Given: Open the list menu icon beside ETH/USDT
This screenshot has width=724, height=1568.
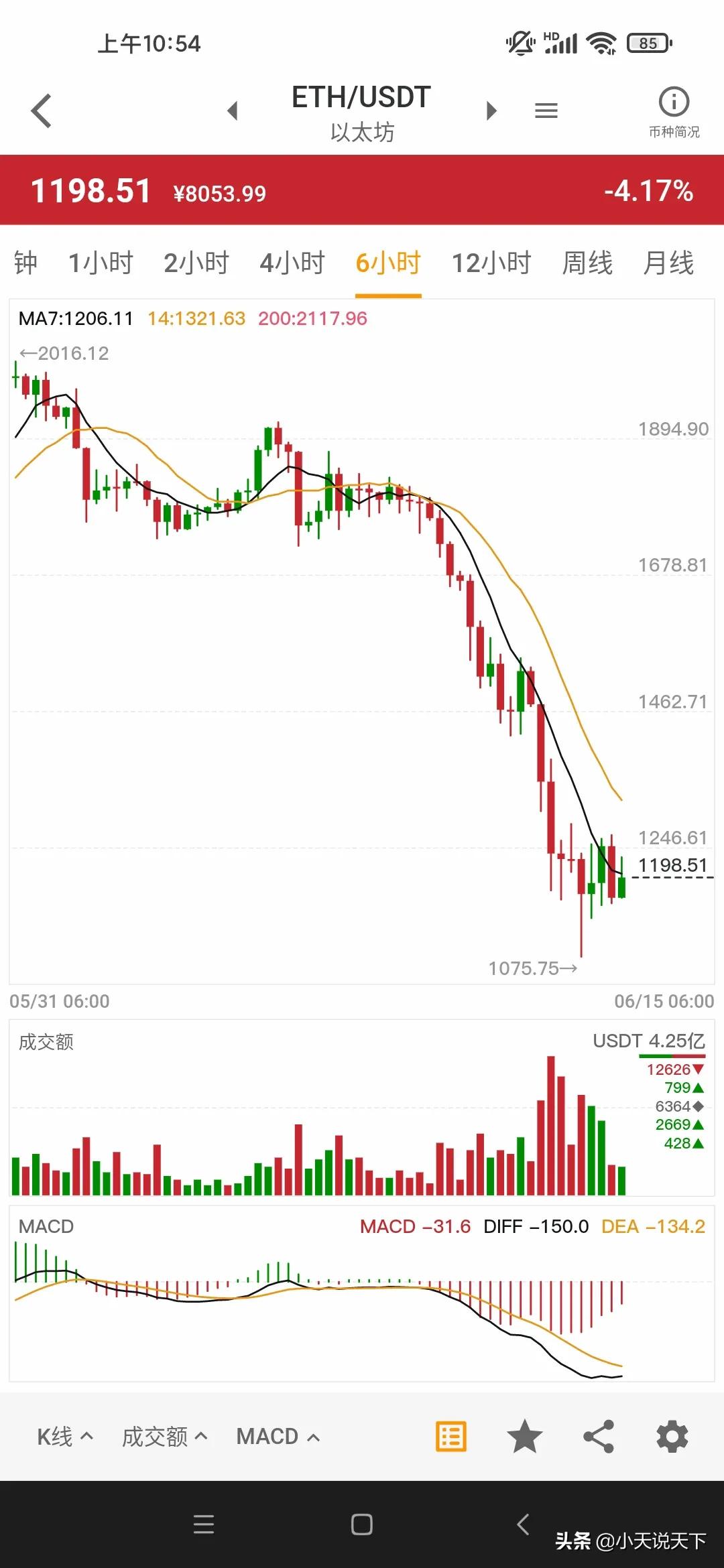Looking at the screenshot, I should click(546, 111).
